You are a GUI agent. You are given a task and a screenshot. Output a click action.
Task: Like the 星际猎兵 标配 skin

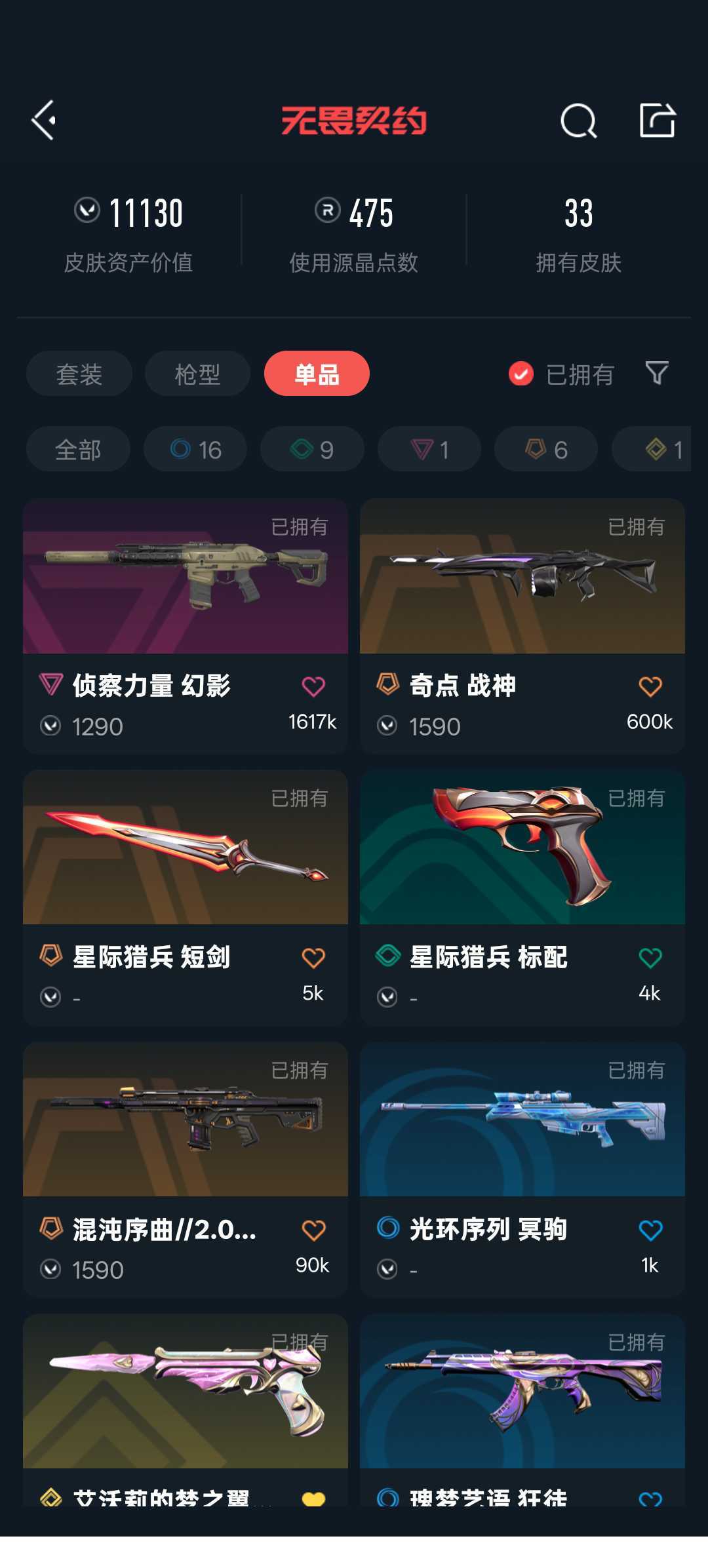point(650,958)
